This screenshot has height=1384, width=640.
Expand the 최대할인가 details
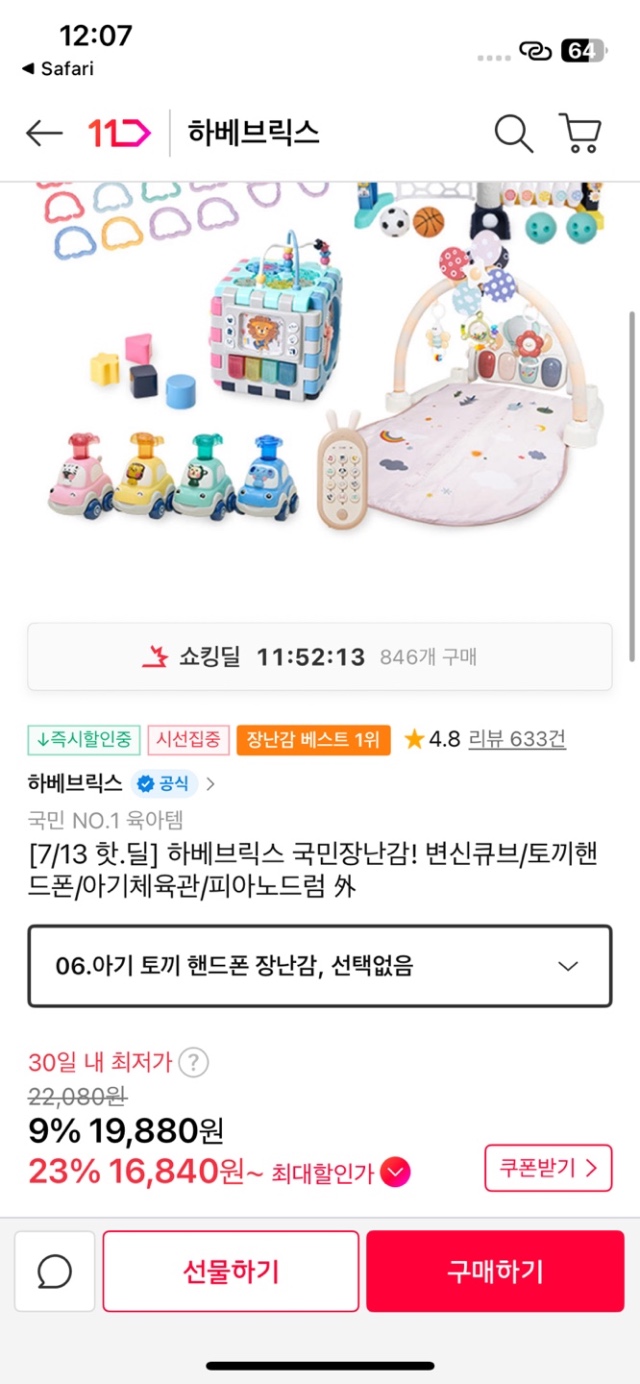coord(395,1171)
